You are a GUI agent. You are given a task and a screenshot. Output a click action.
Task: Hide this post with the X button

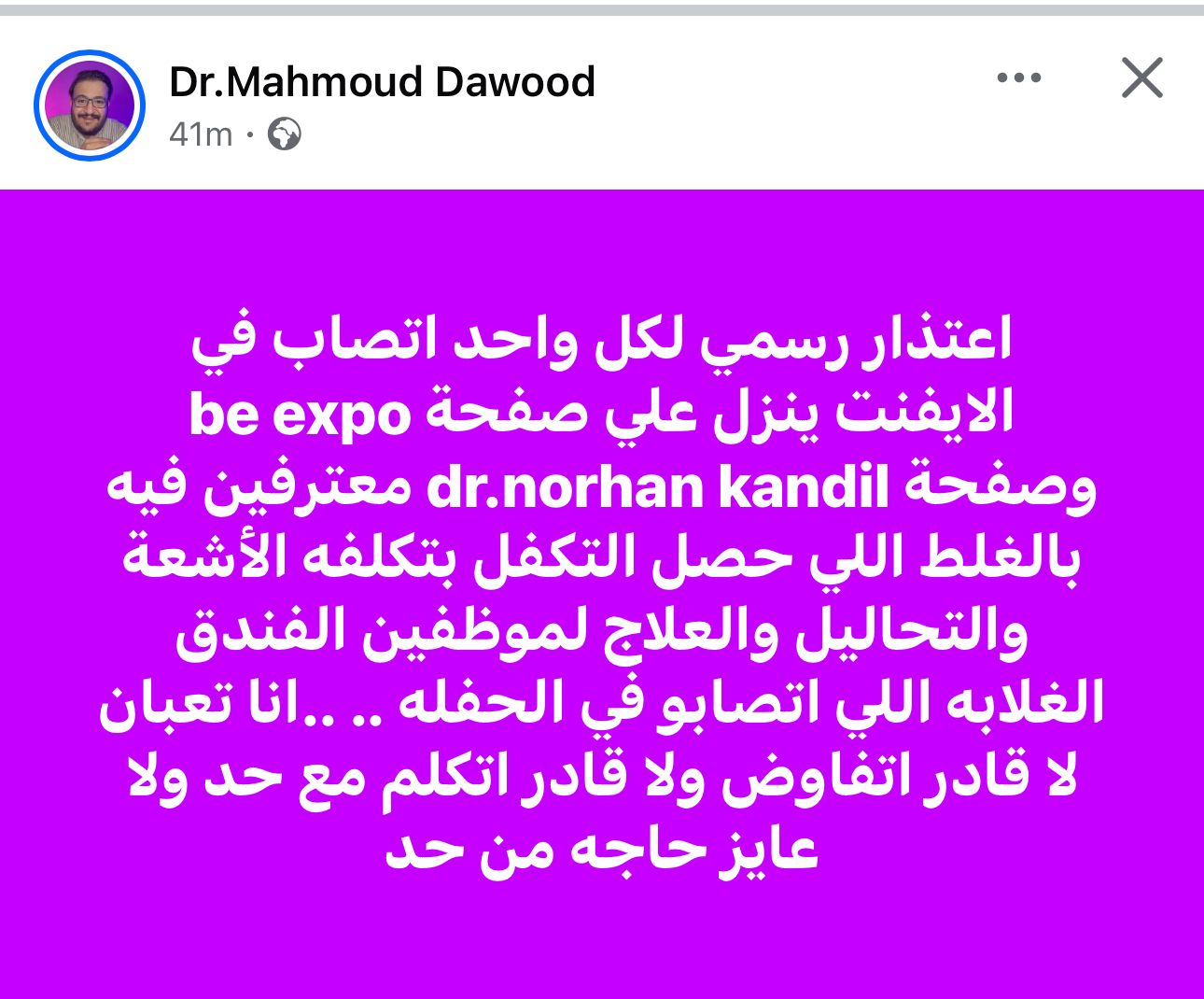pos(1141,78)
